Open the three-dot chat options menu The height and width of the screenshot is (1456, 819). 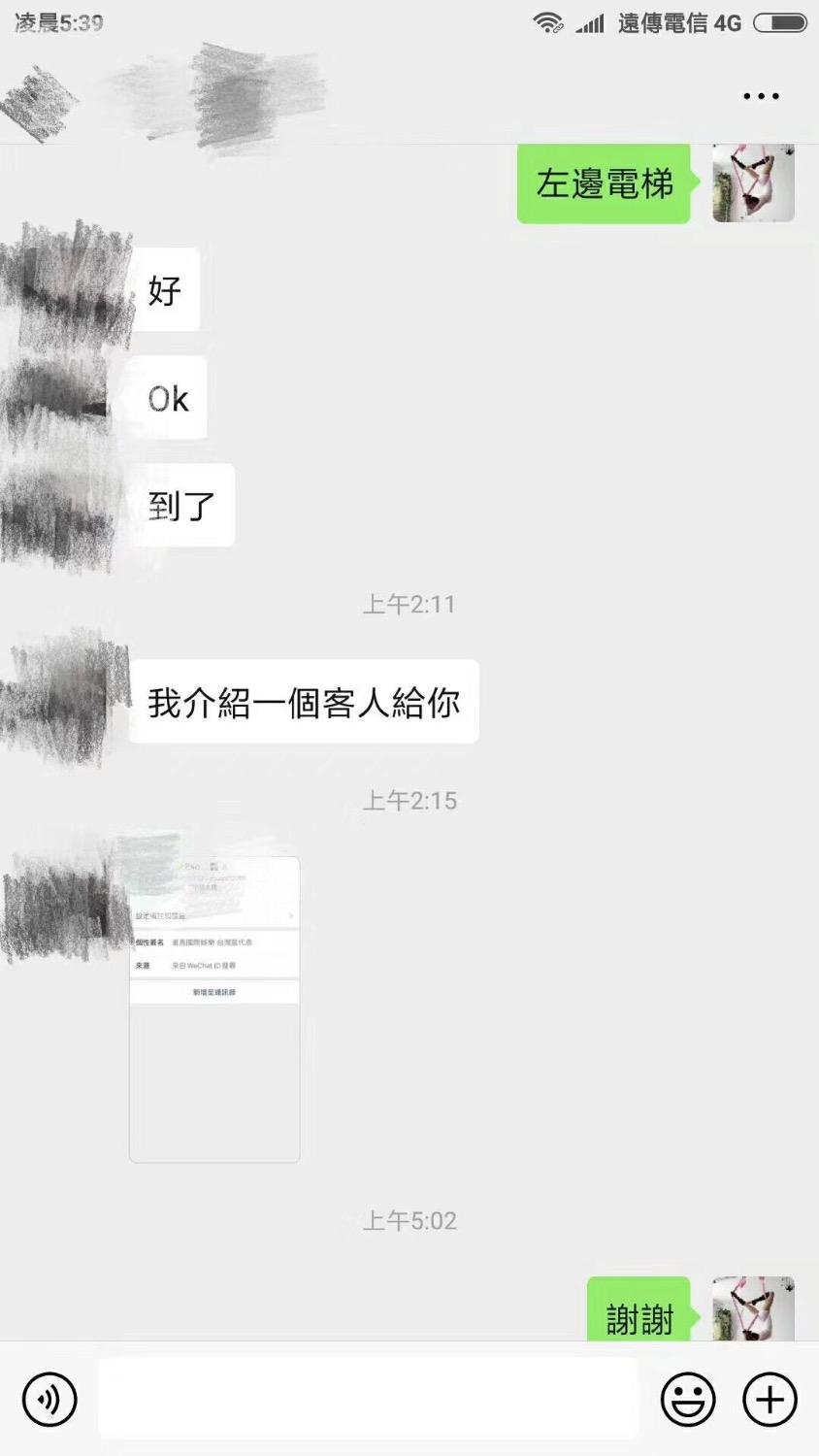pos(761,96)
